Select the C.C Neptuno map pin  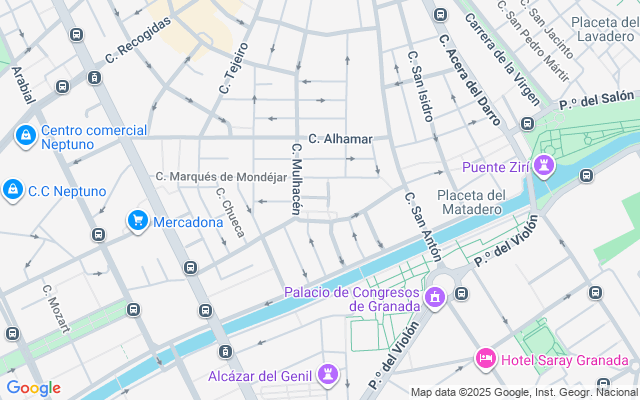(13, 190)
